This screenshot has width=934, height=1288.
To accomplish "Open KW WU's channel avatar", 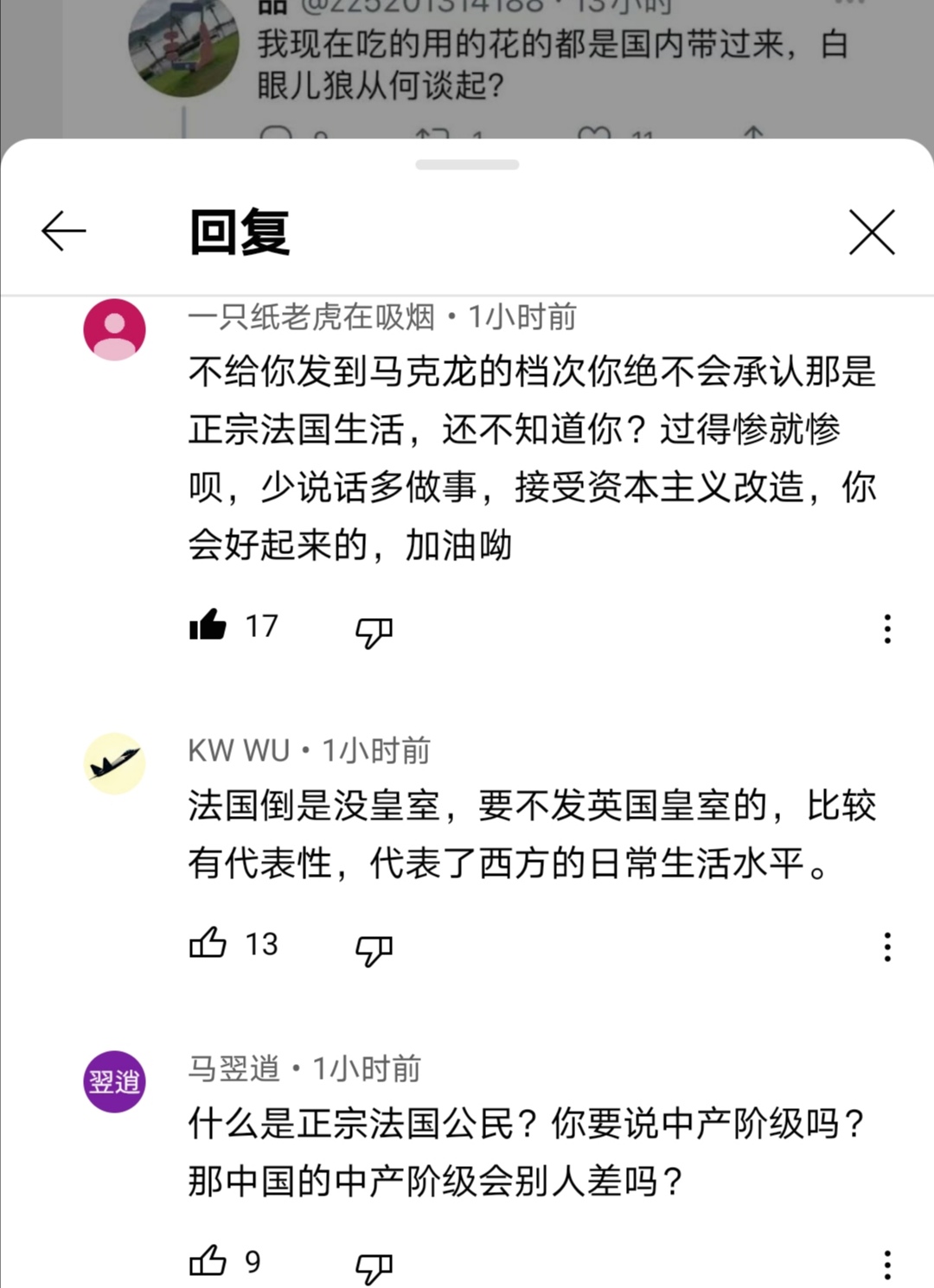I will 114,763.
